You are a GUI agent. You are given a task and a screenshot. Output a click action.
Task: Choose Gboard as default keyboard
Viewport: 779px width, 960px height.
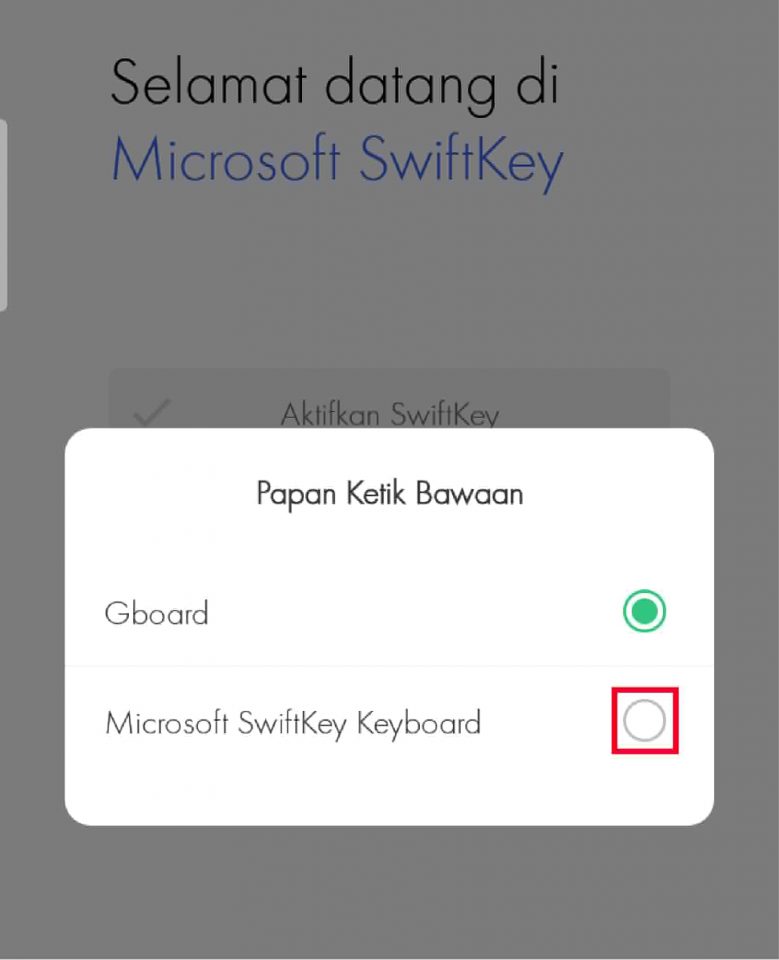pyautogui.click(x=644, y=612)
